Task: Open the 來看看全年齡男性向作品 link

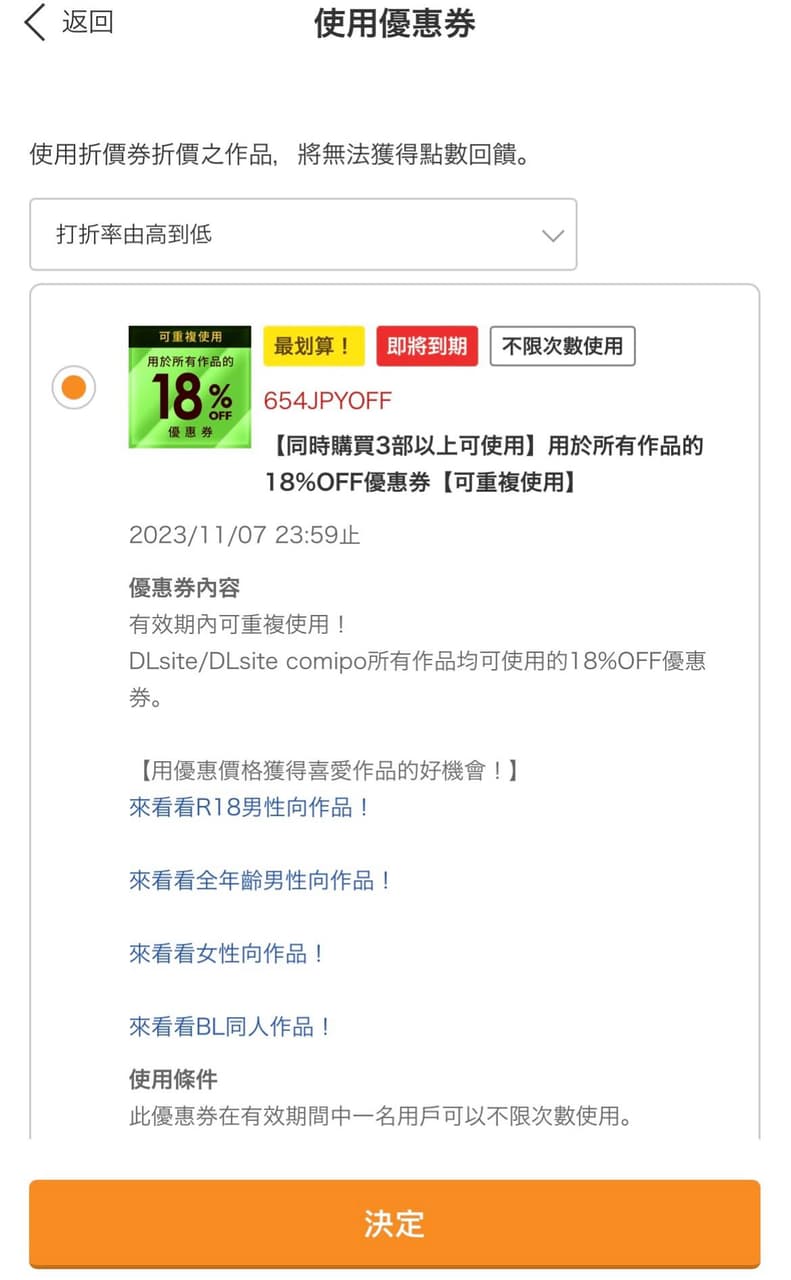Action: point(260,880)
